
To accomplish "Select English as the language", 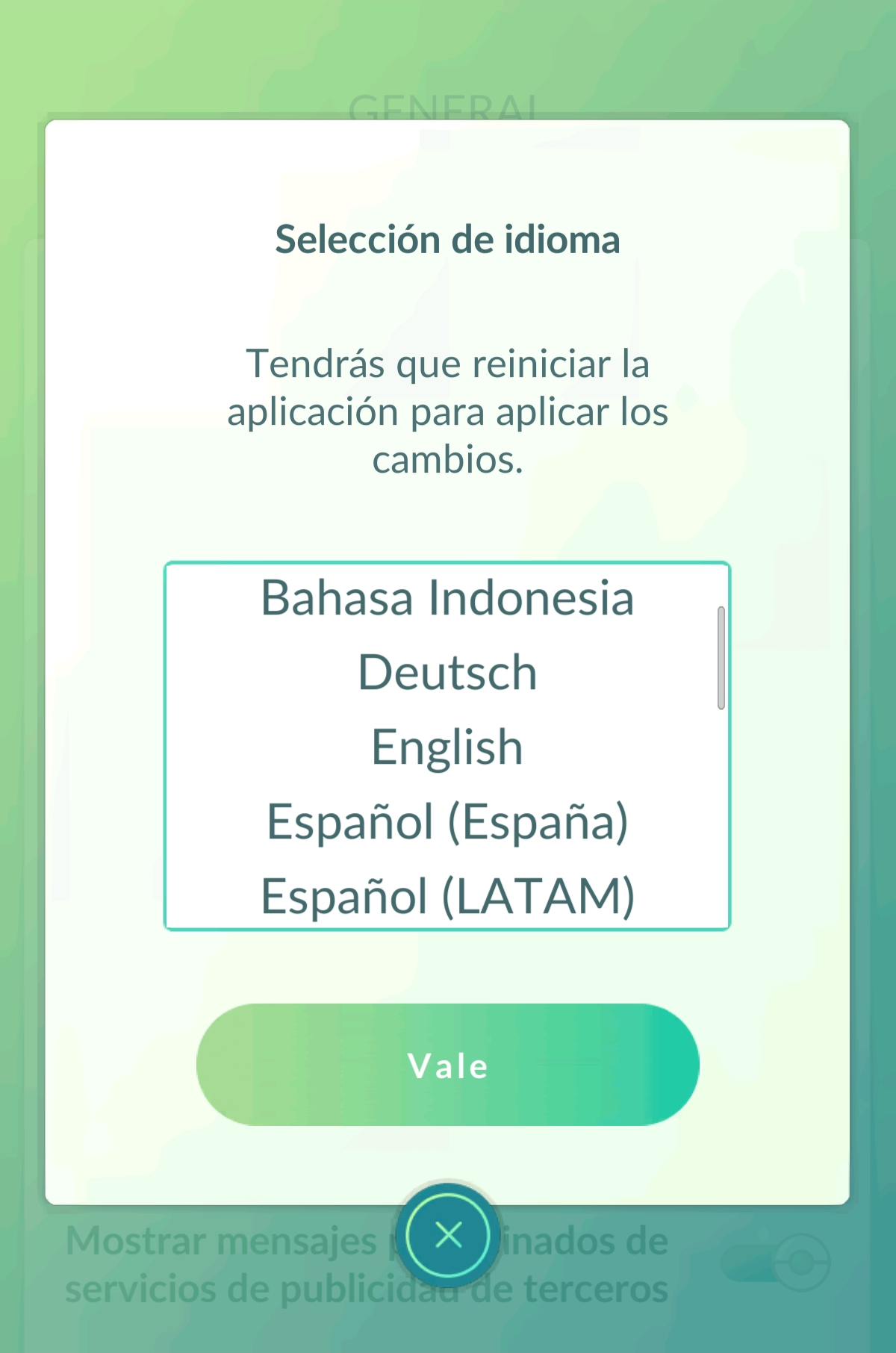I will point(447,747).
